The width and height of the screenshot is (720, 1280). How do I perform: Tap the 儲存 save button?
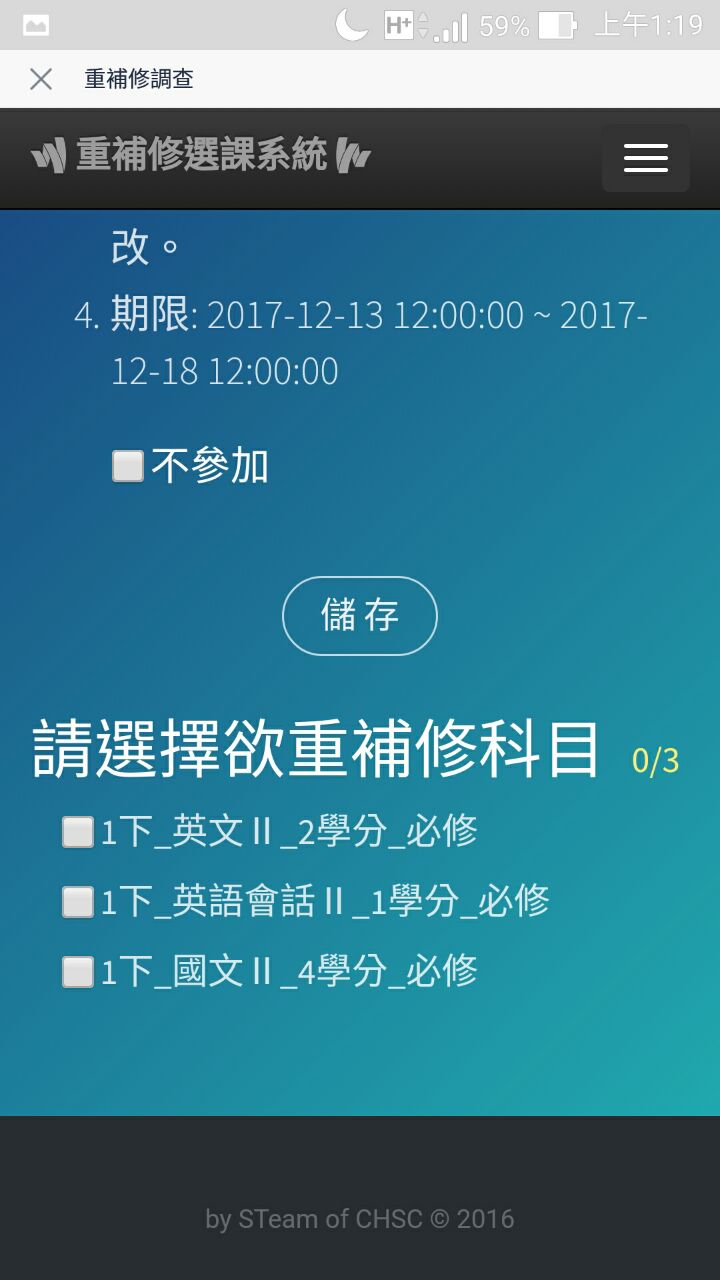[360, 615]
